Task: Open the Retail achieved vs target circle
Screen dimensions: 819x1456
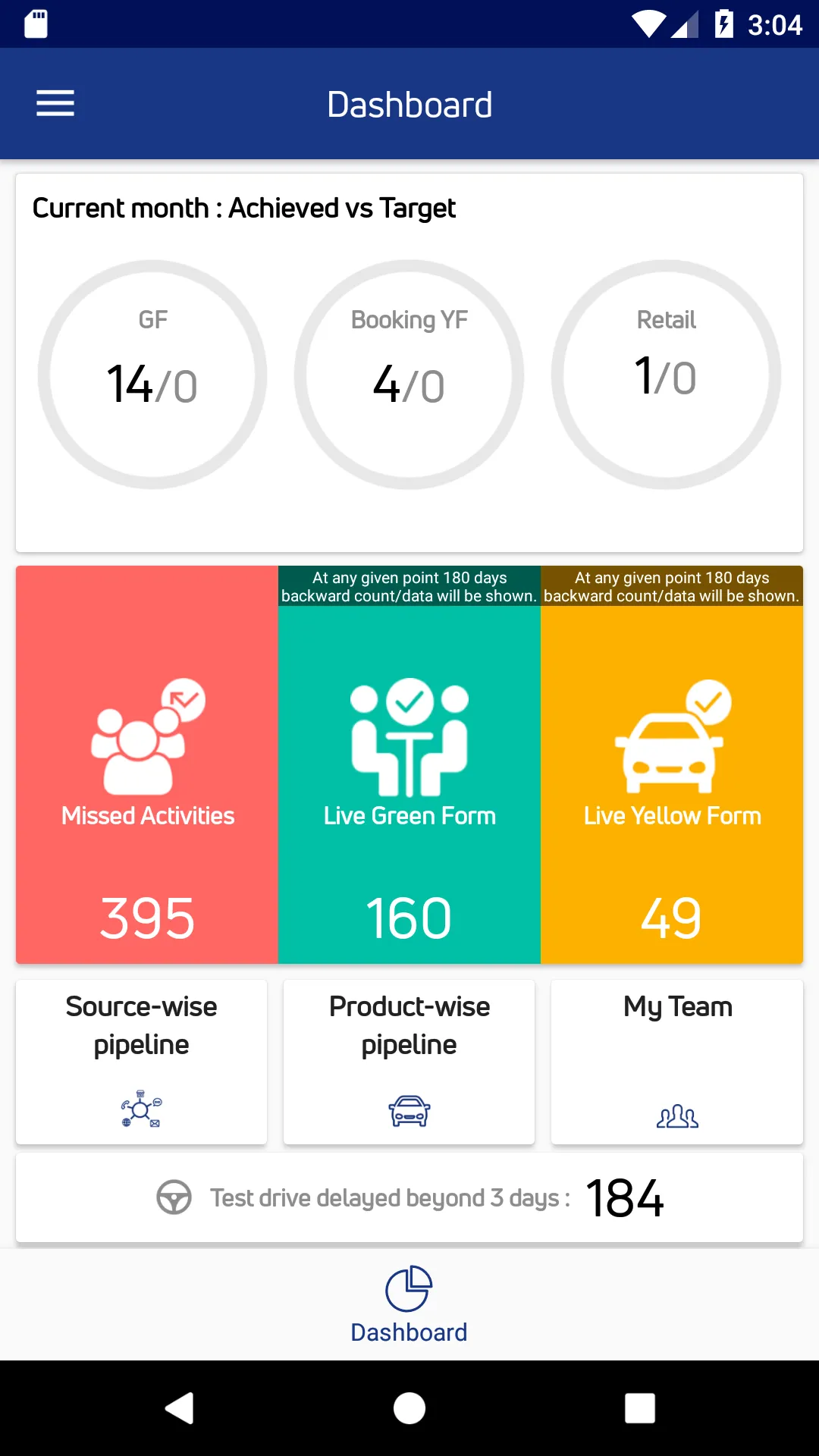Action: [666, 375]
